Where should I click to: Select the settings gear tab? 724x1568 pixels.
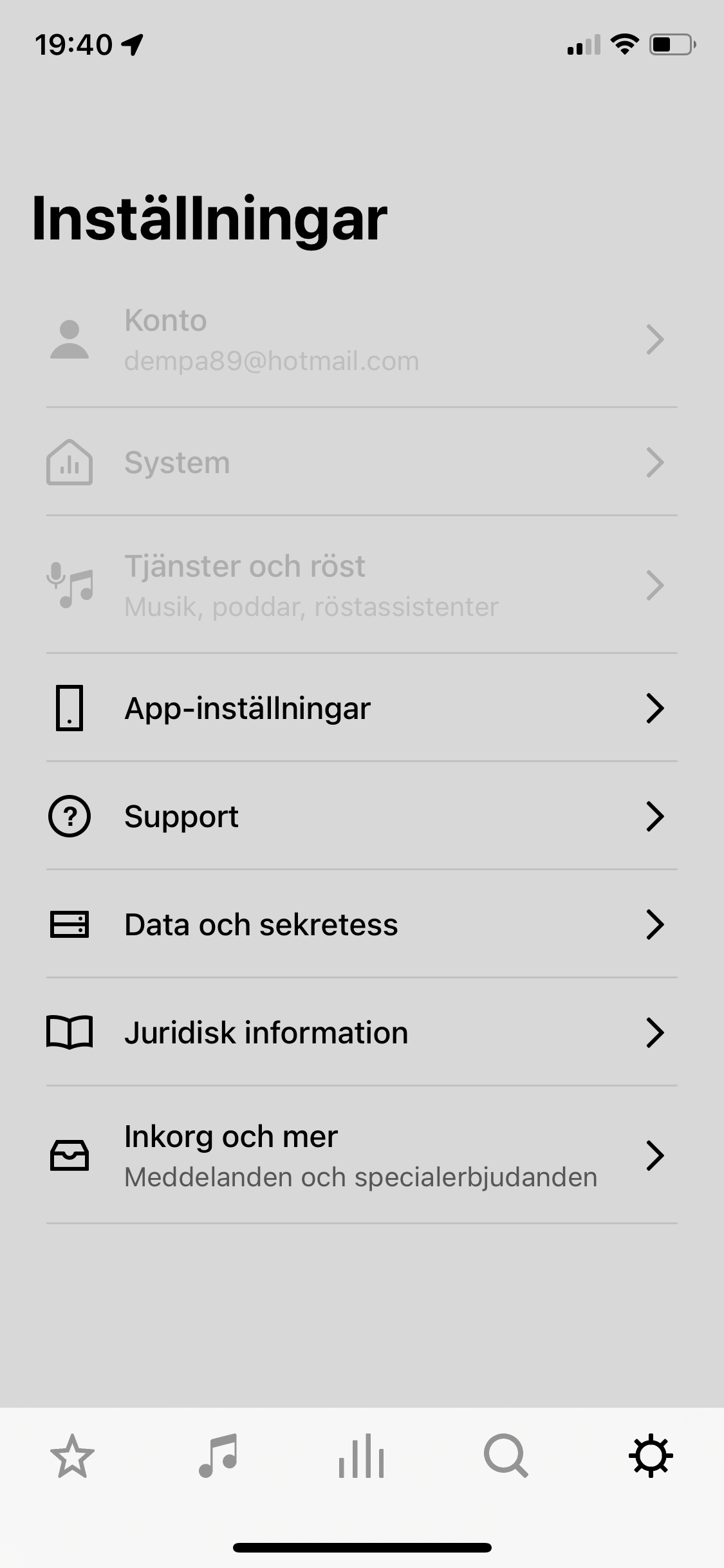point(651,1456)
